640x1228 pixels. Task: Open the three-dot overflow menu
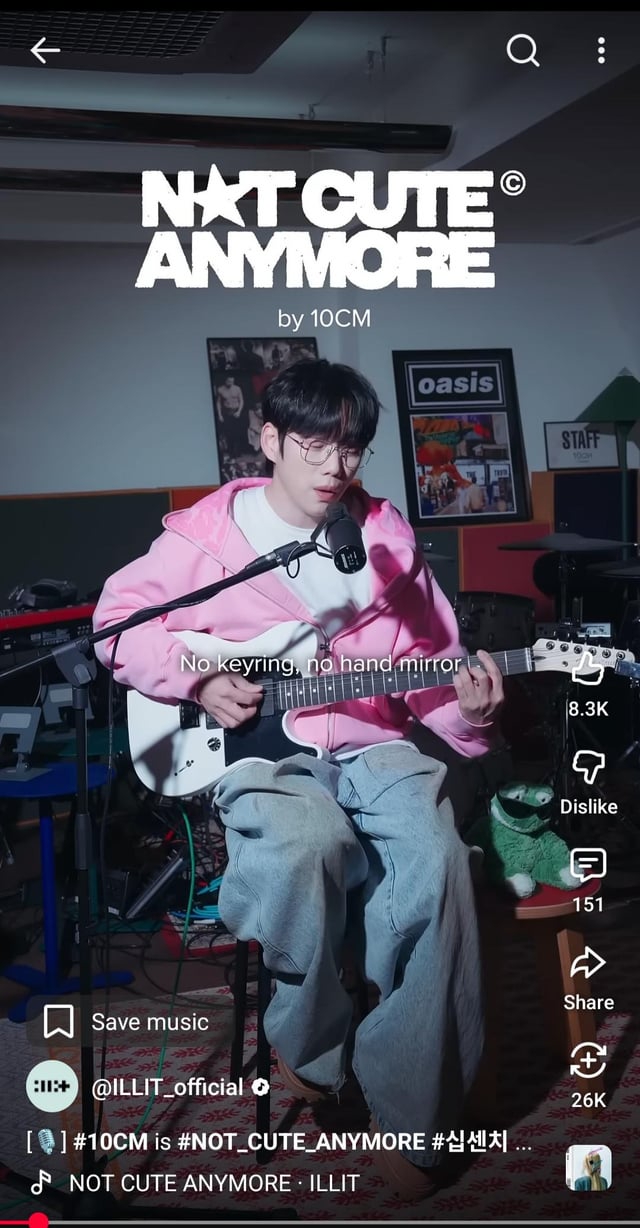tap(600, 50)
